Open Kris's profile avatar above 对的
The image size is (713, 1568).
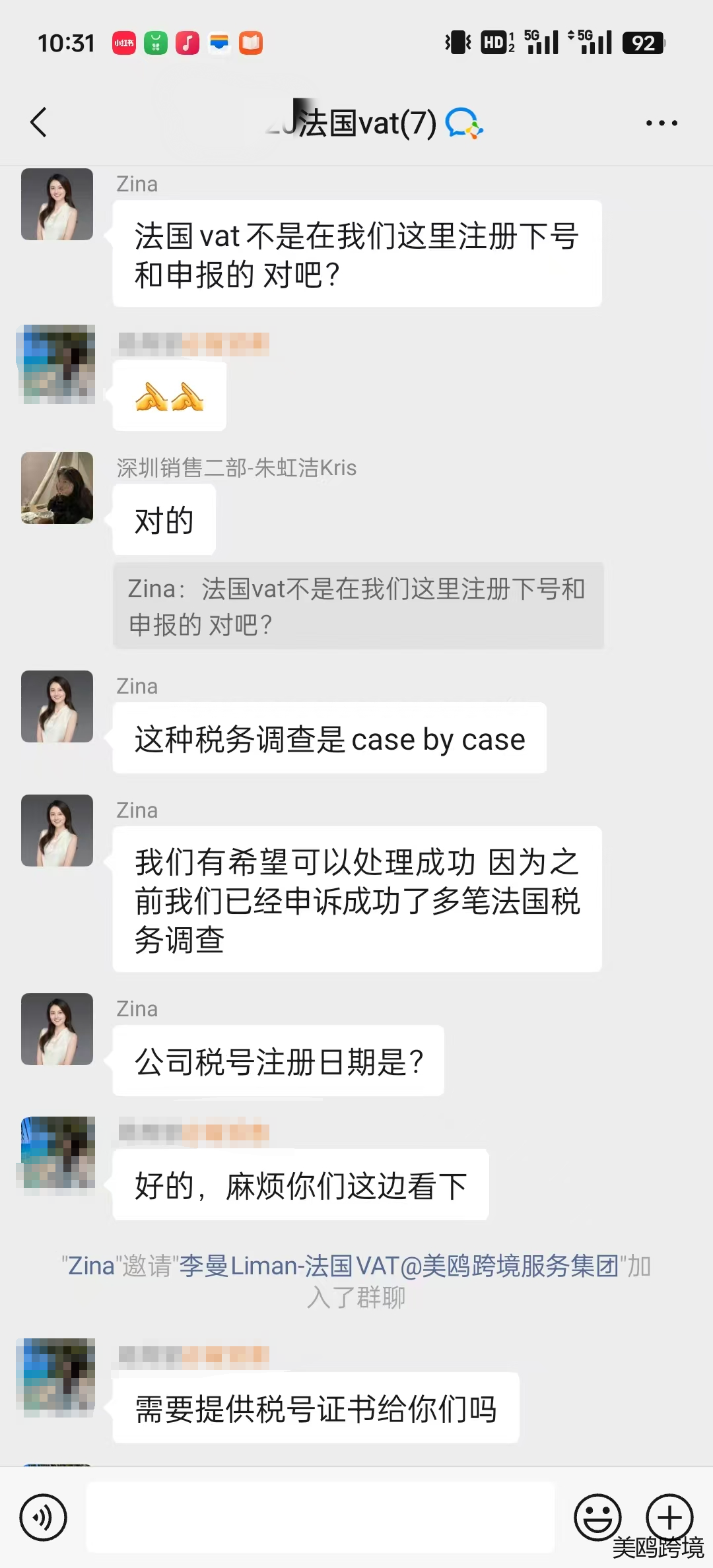pyautogui.click(x=57, y=488)
